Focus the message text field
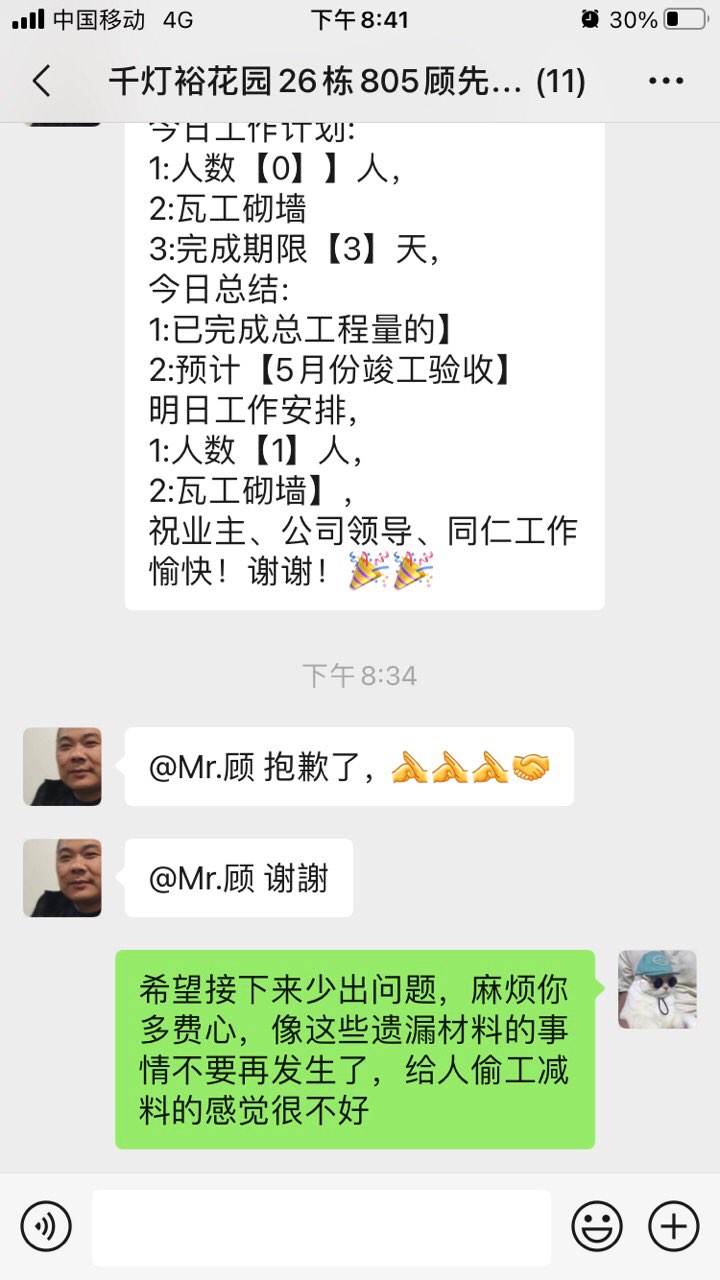The height and width of the screenshot is (1280, 720). pyautogui.click(x=321, y=1227)
